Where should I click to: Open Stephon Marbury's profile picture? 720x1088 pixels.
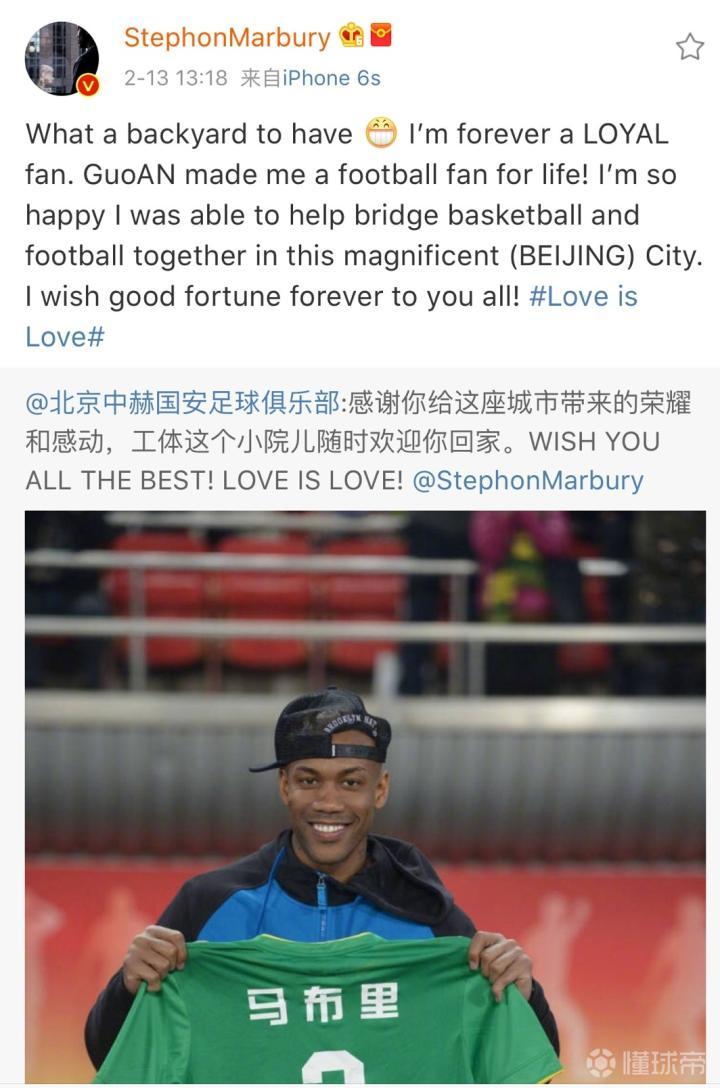point(61,59)
